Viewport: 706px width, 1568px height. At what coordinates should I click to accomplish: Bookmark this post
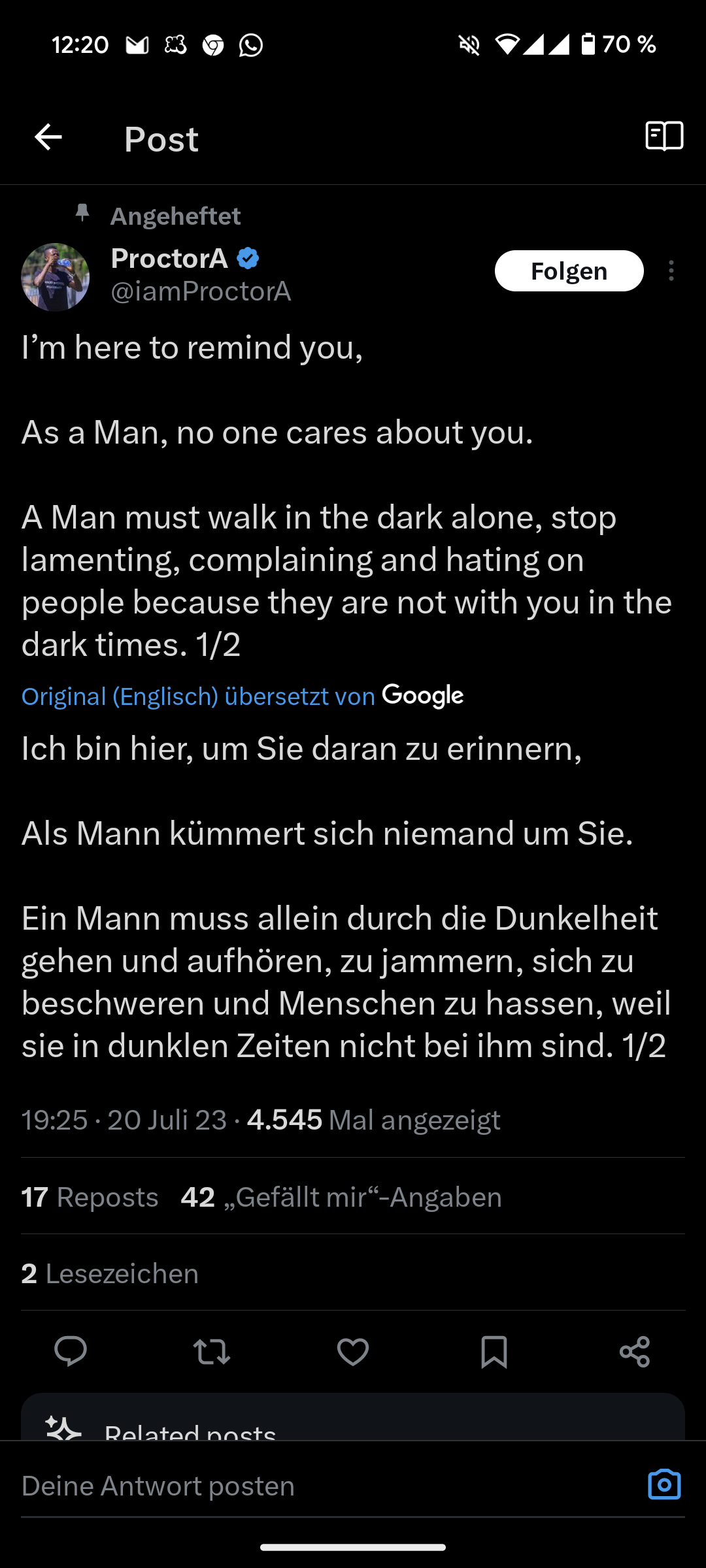(x=494, y=1351)
